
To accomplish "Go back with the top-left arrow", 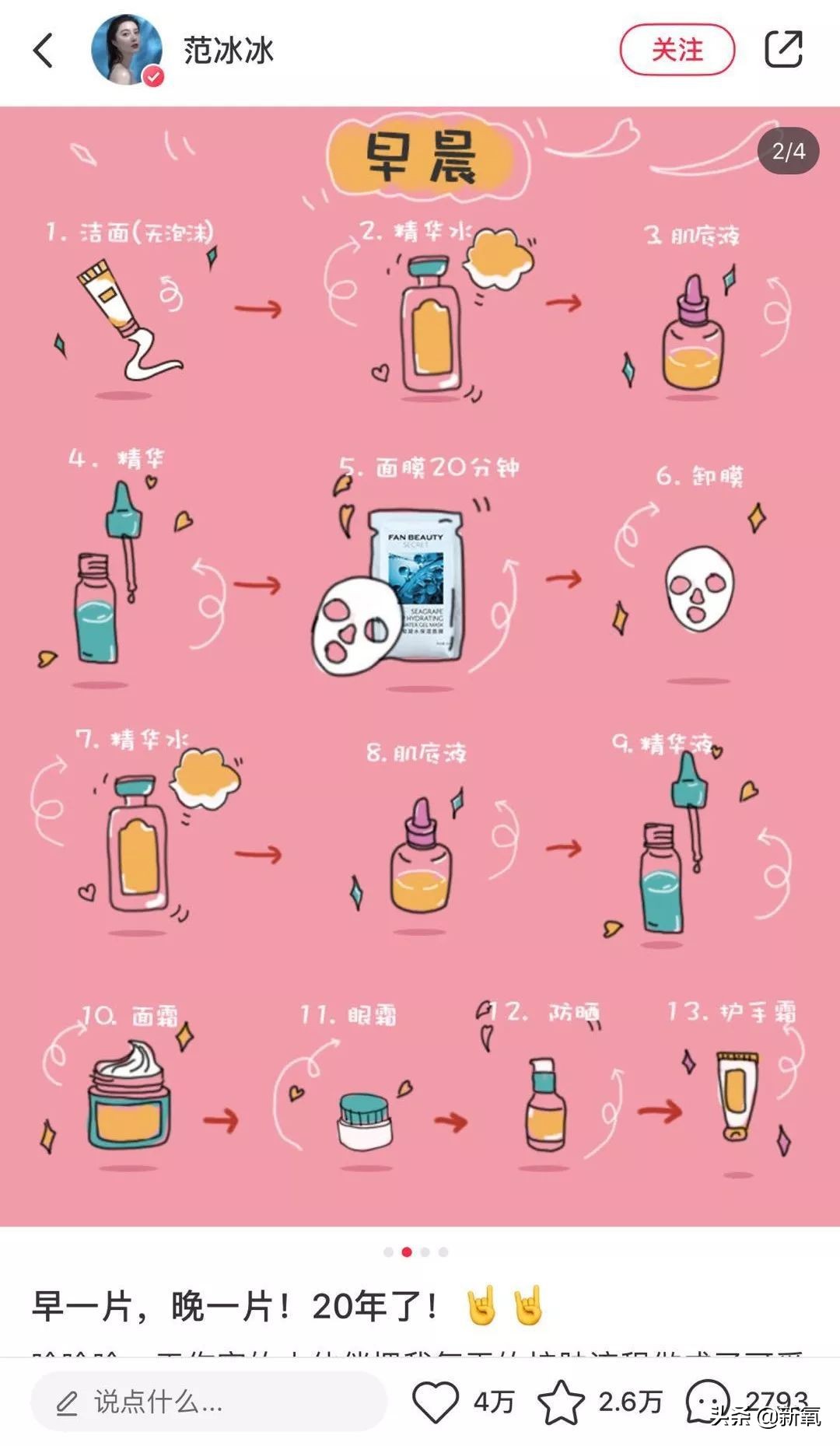I will (44, 51).
